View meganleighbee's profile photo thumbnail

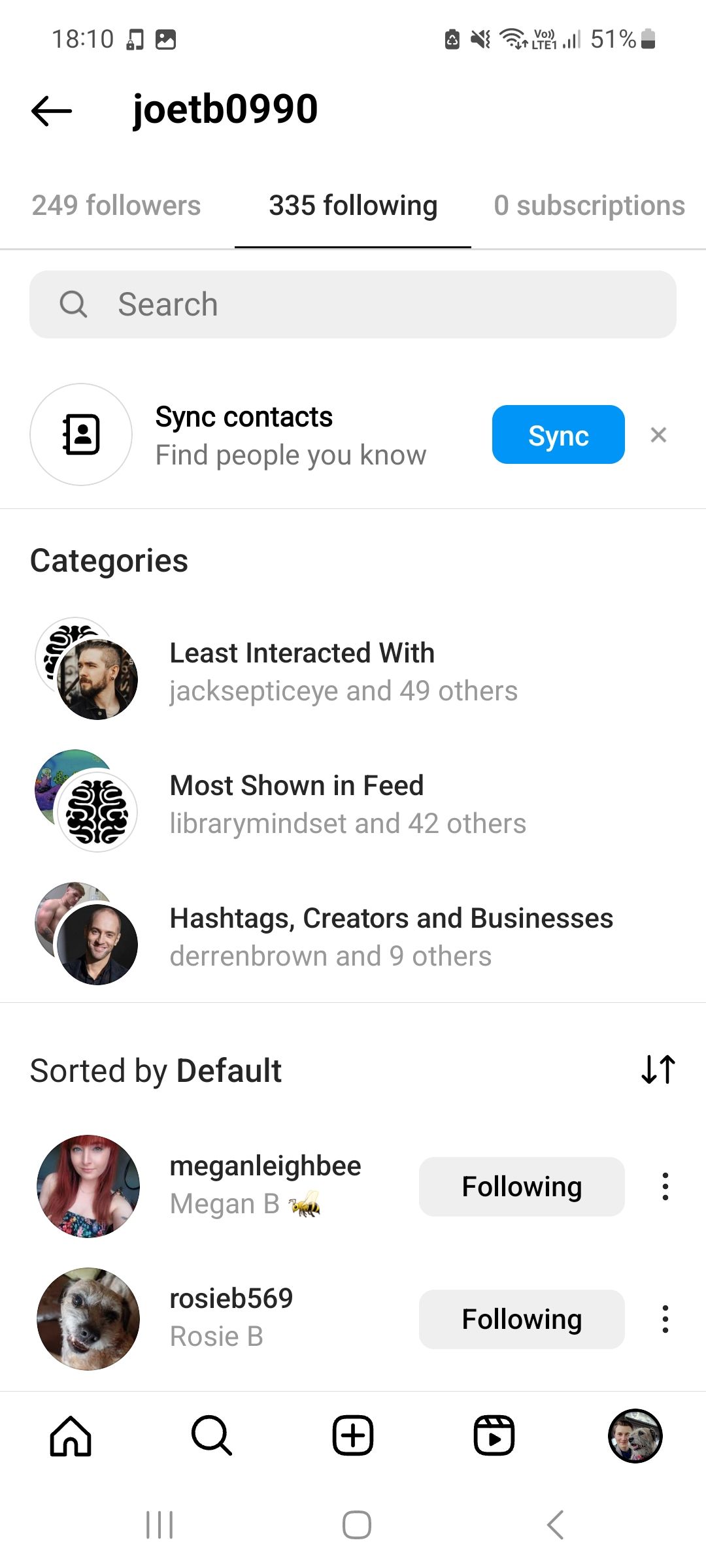point(88,1186)
